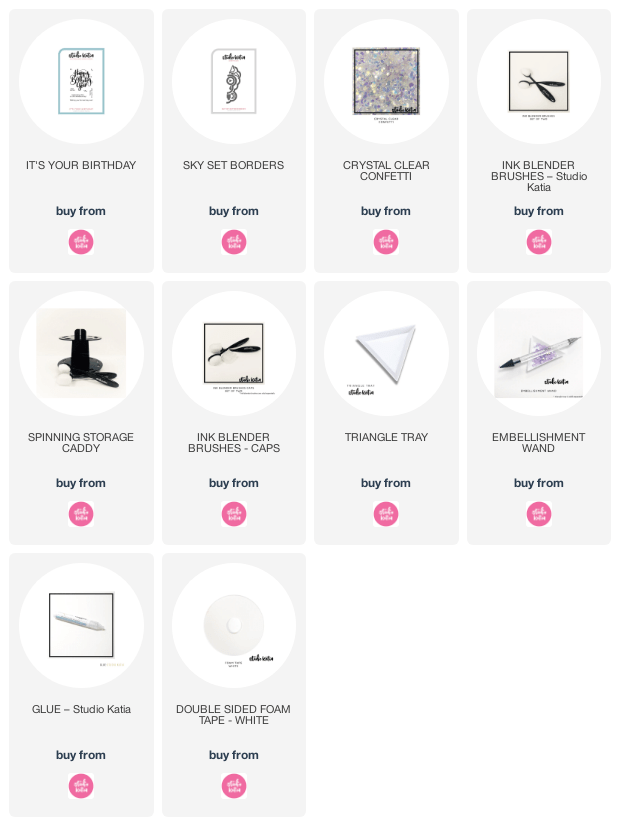Buy the Triangle Tray via the store logo
Image resolution: width=620 pixels, height=837 pixels.
click(386, 514)
